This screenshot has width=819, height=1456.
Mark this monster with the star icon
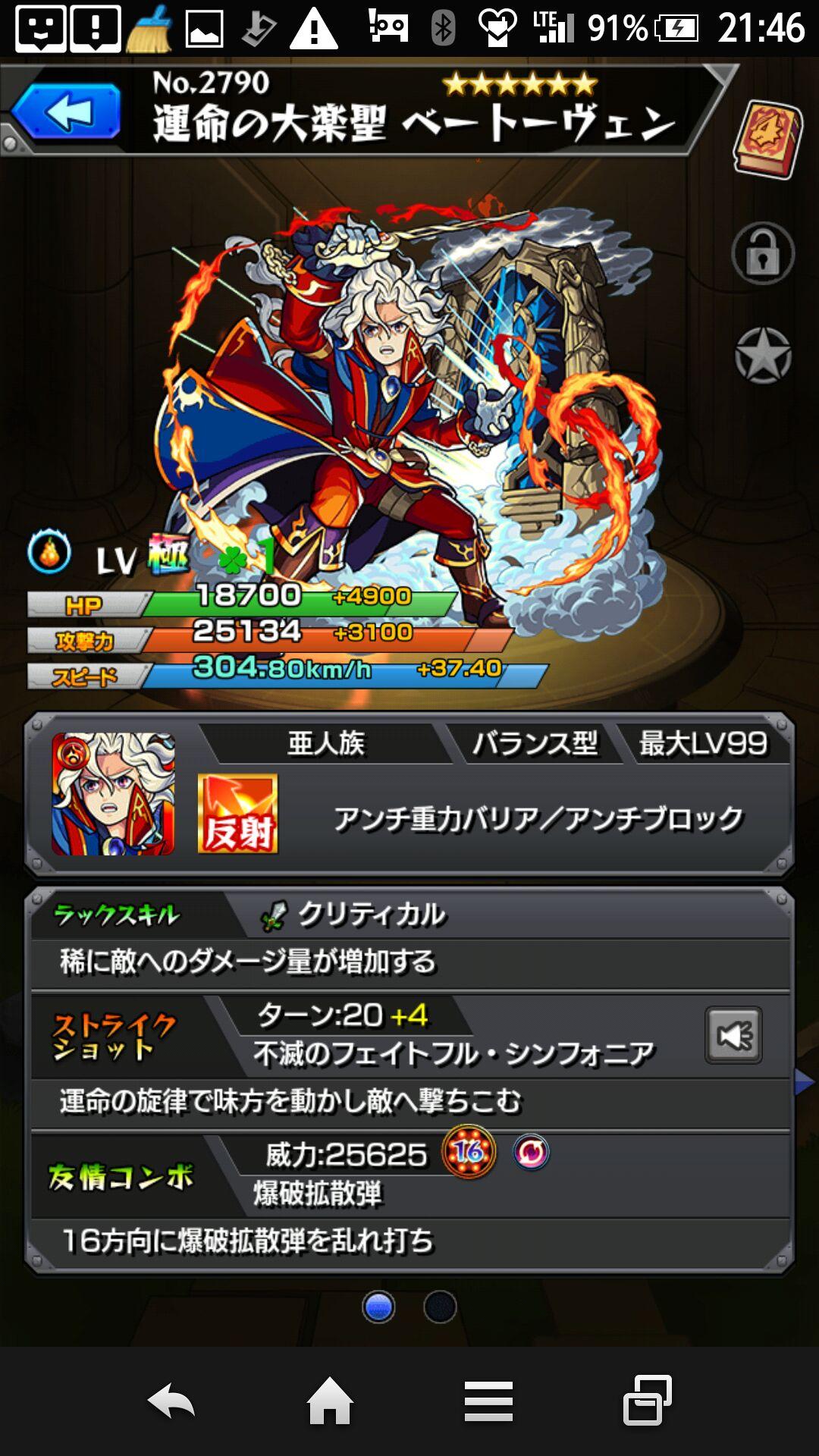[x=763, y=355]
